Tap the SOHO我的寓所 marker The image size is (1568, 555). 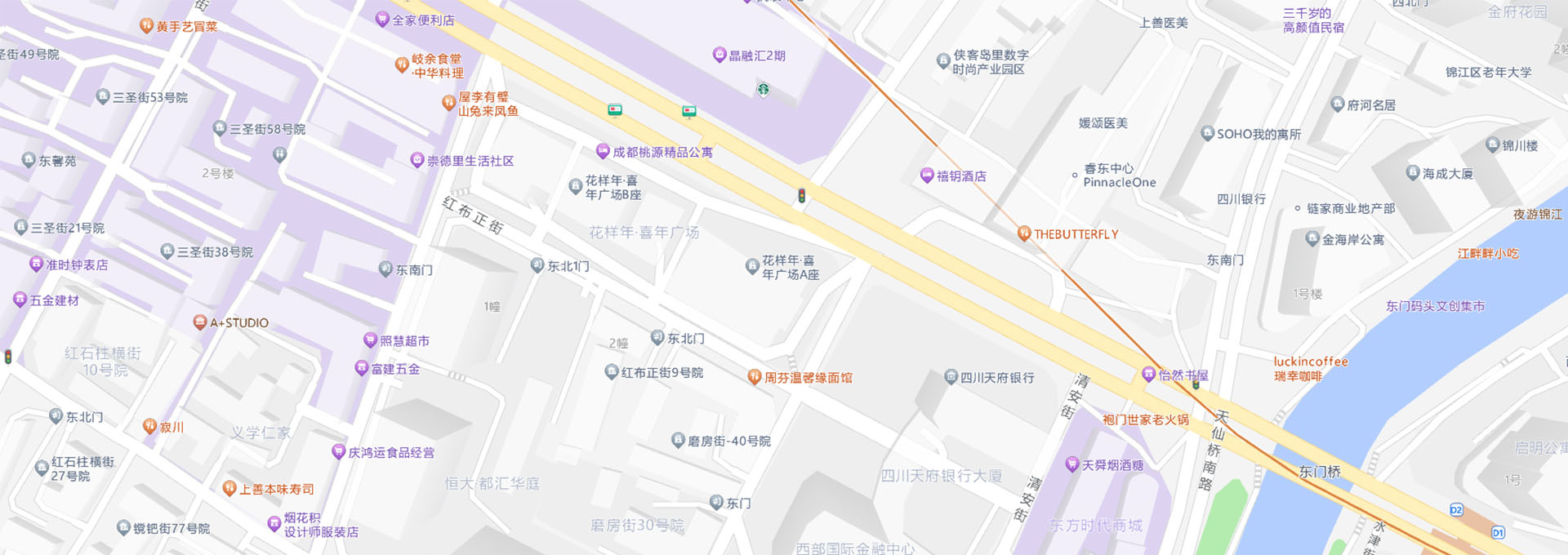point(1207,134)
